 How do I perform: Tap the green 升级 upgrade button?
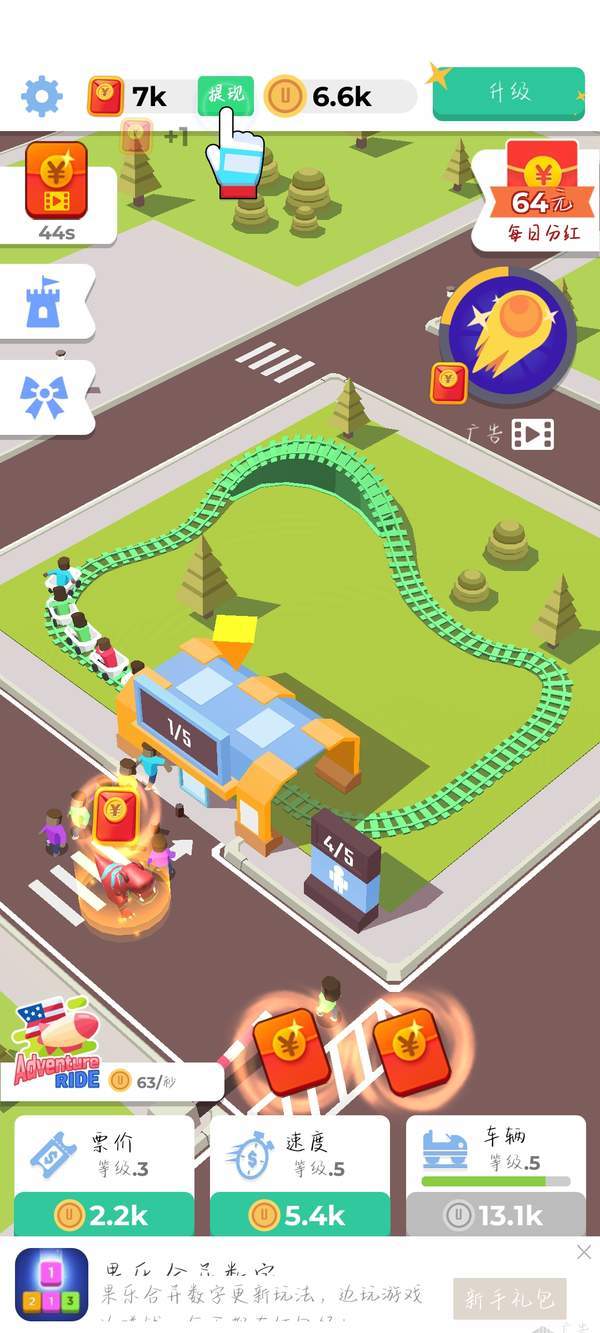tap(508, 93)
